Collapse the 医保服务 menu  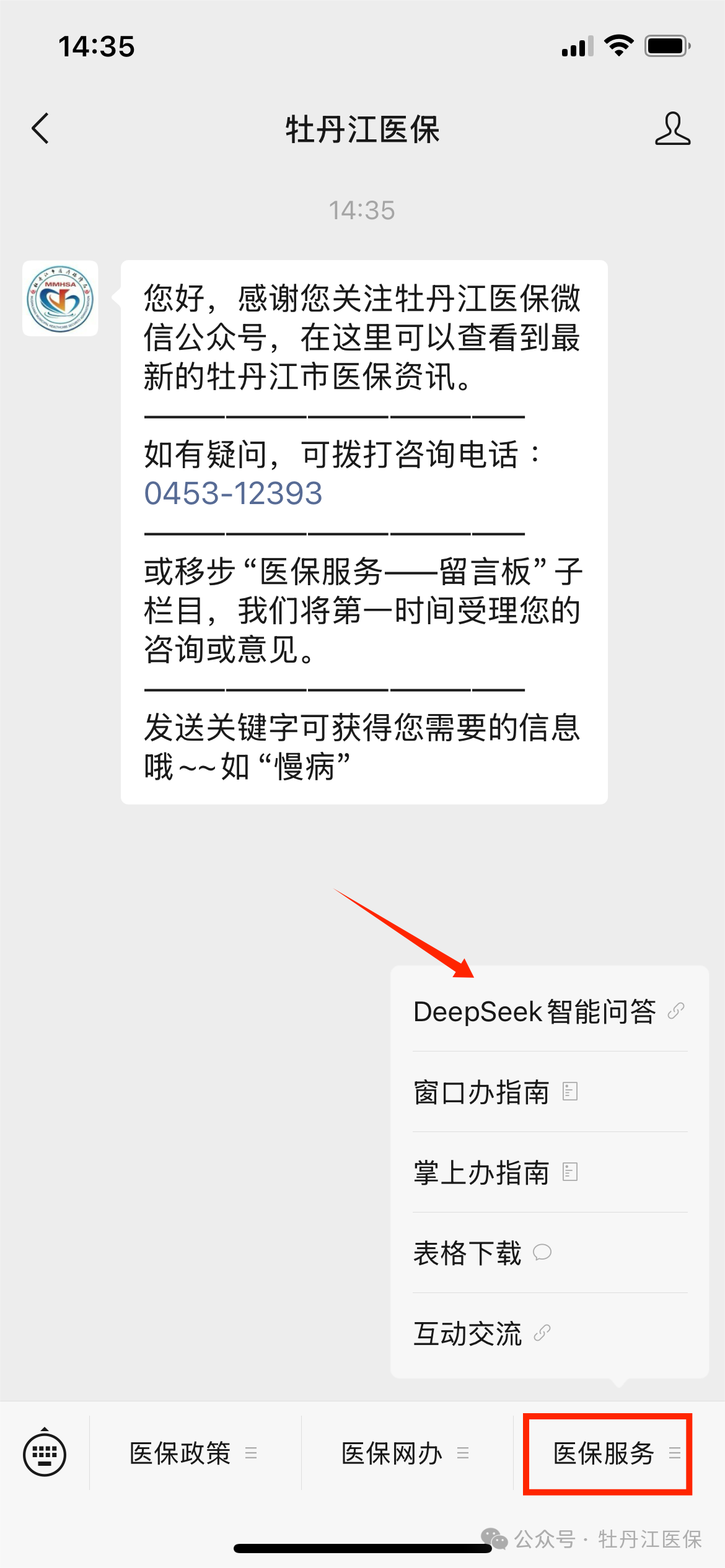pos(607,1453)
